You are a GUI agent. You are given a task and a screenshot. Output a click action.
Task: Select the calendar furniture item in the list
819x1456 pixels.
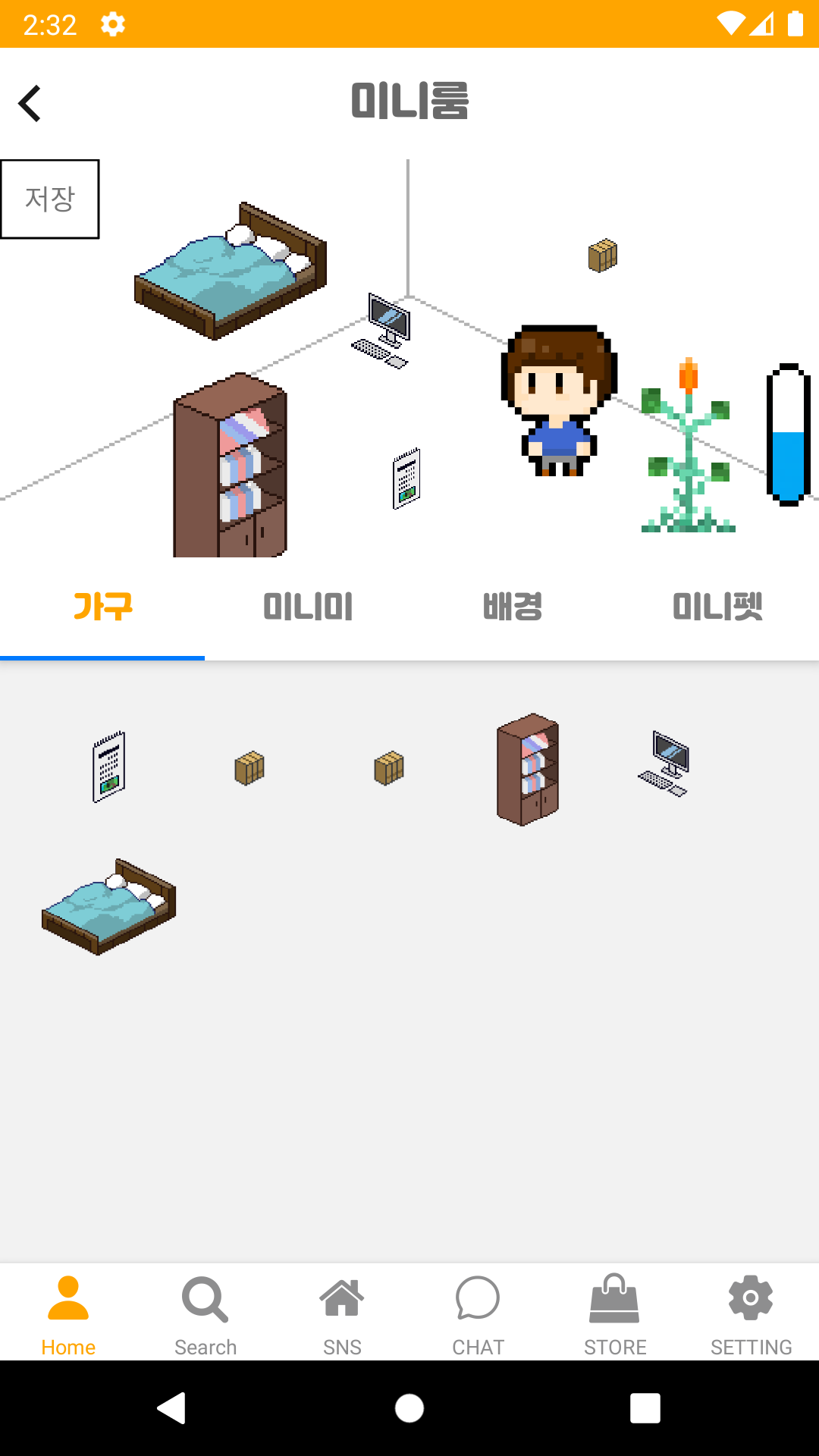click(x=108, y=767)
